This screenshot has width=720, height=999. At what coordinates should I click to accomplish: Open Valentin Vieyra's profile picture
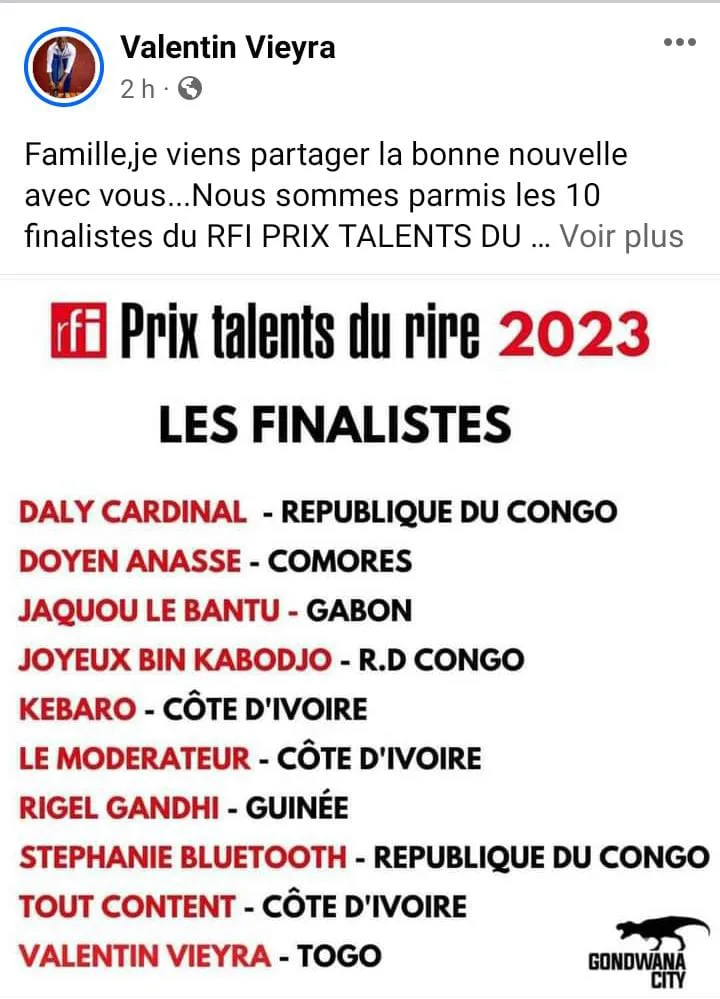(62, 67)
